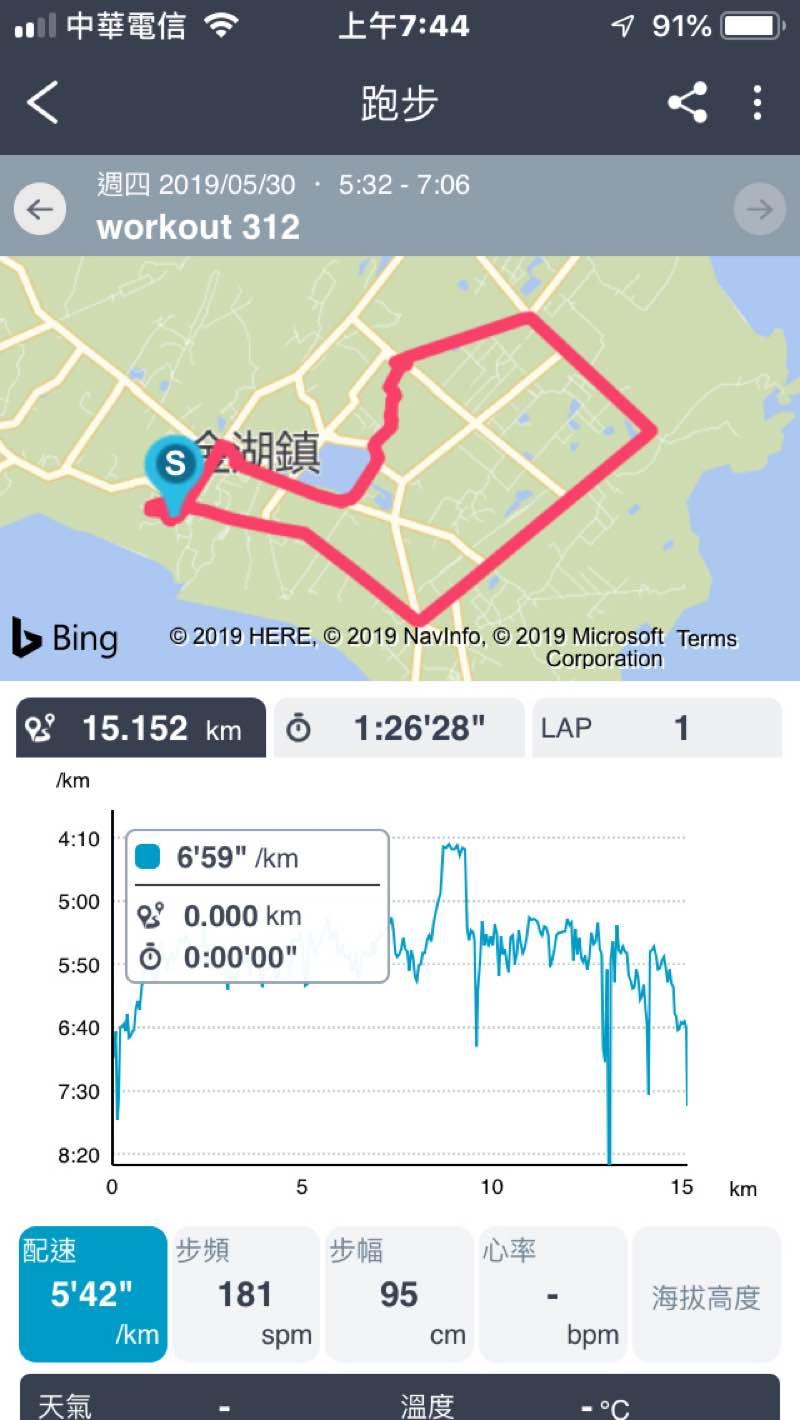Screen dimensions: 800x1420
Task: Show the 海拔高度 altitude chart
Action: click(706, 1296)
